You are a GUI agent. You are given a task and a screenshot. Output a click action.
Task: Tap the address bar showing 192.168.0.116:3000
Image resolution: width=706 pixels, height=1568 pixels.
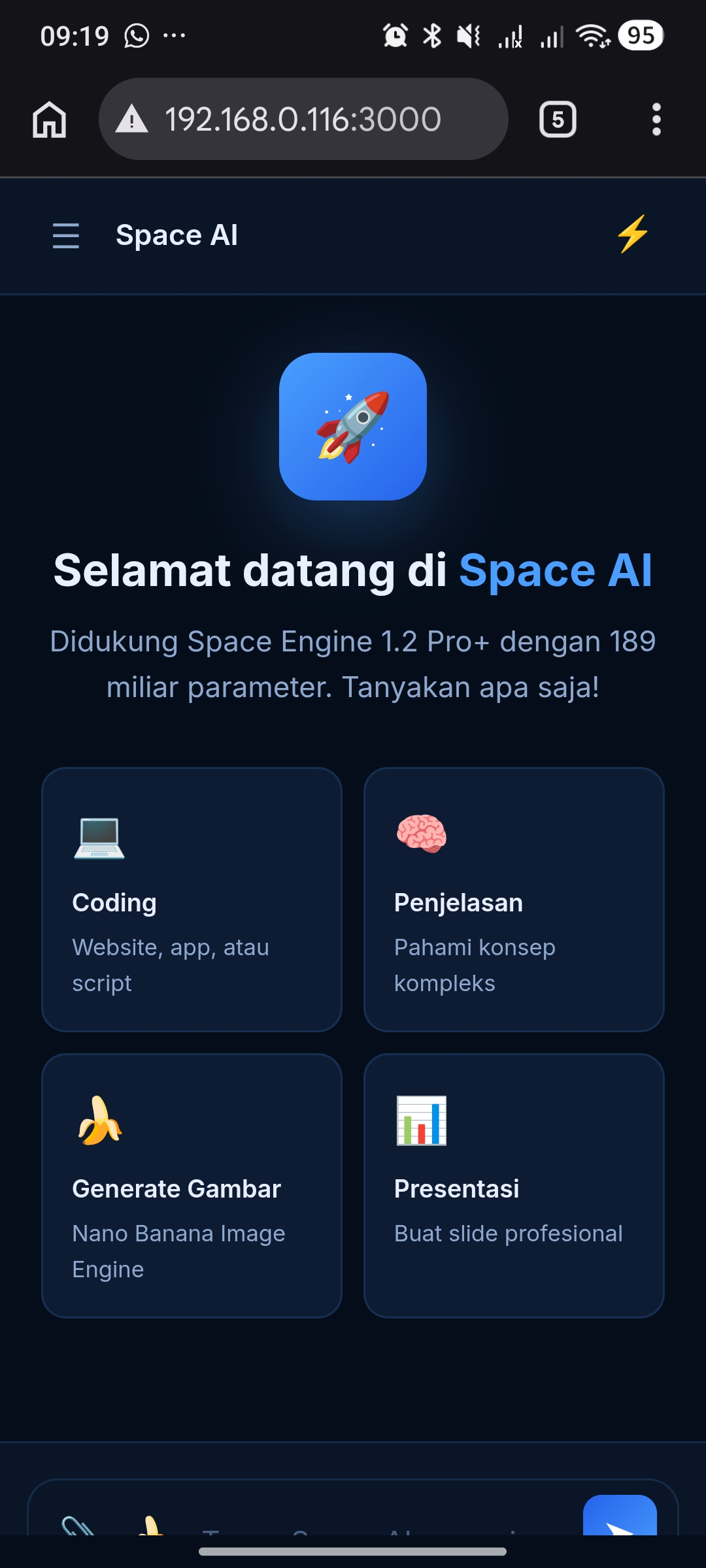coord(303,119)
